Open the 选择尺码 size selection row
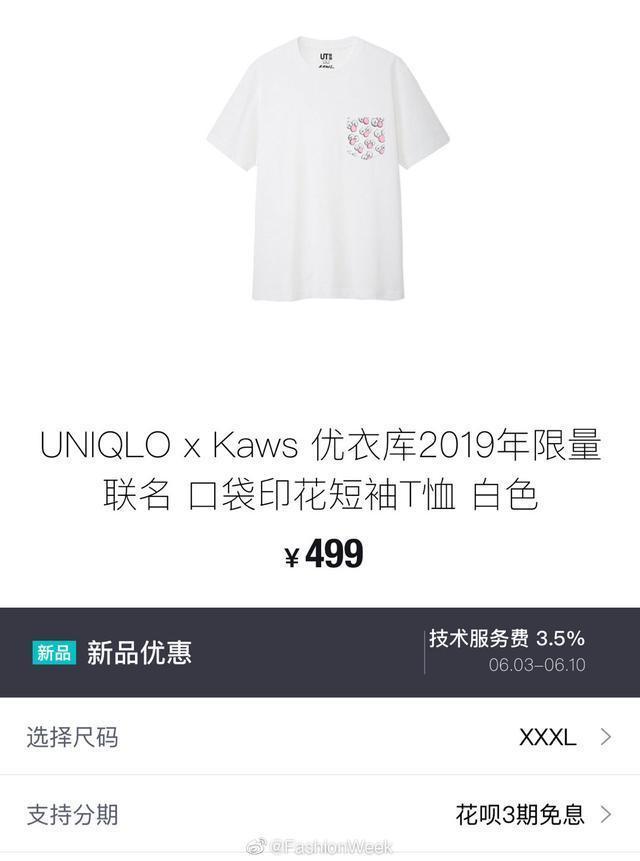The height and width of the screenshot is (861, 640). point(320,738)
